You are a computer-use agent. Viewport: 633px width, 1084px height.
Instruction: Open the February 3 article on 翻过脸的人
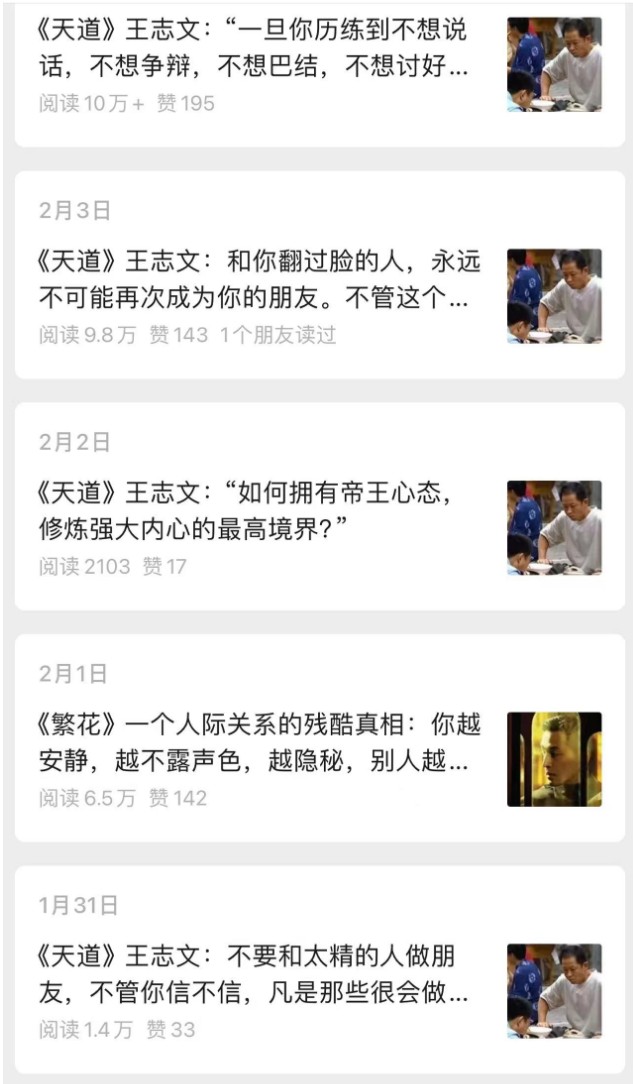tap(259, 280)
